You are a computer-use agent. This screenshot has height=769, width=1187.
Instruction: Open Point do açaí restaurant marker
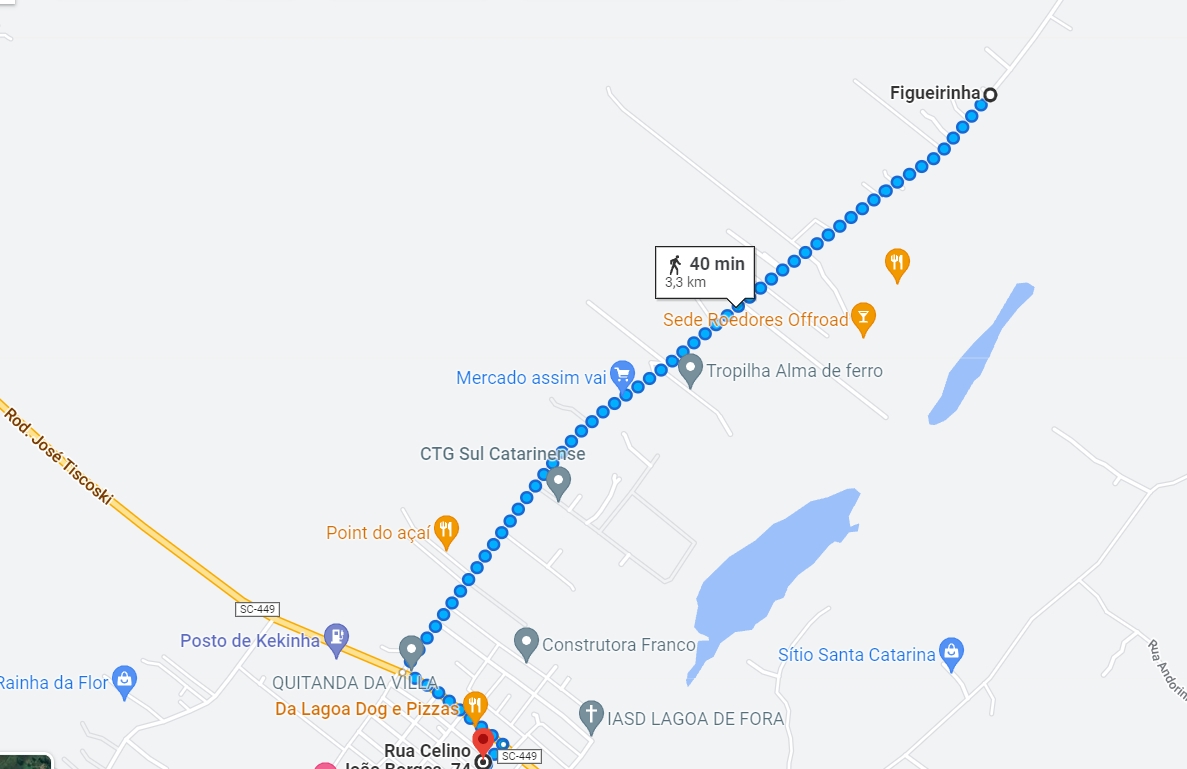446,531
